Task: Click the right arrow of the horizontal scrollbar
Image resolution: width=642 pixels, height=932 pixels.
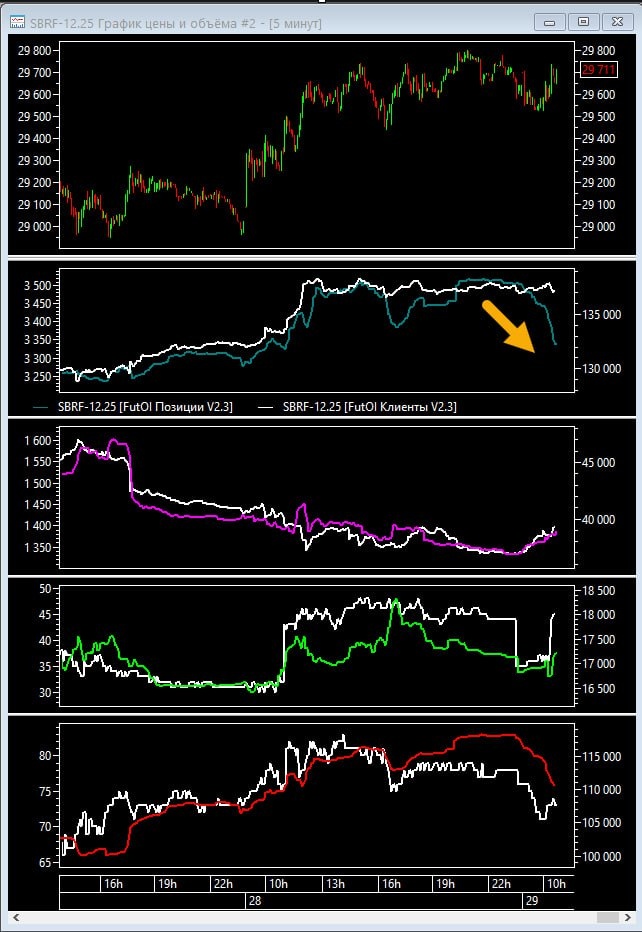Action: 627,918
